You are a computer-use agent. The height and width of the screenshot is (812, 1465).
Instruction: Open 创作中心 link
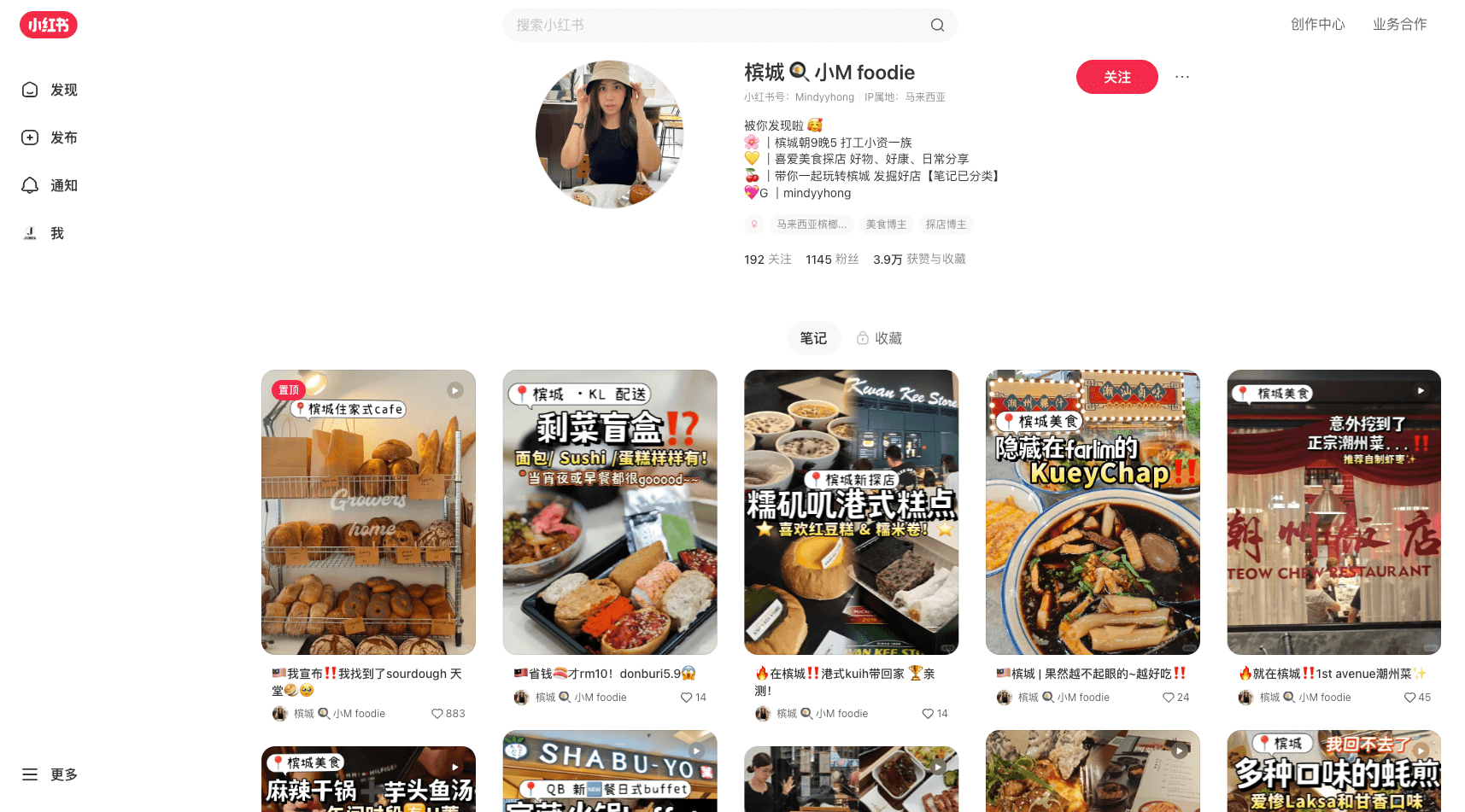[1317, 24]
